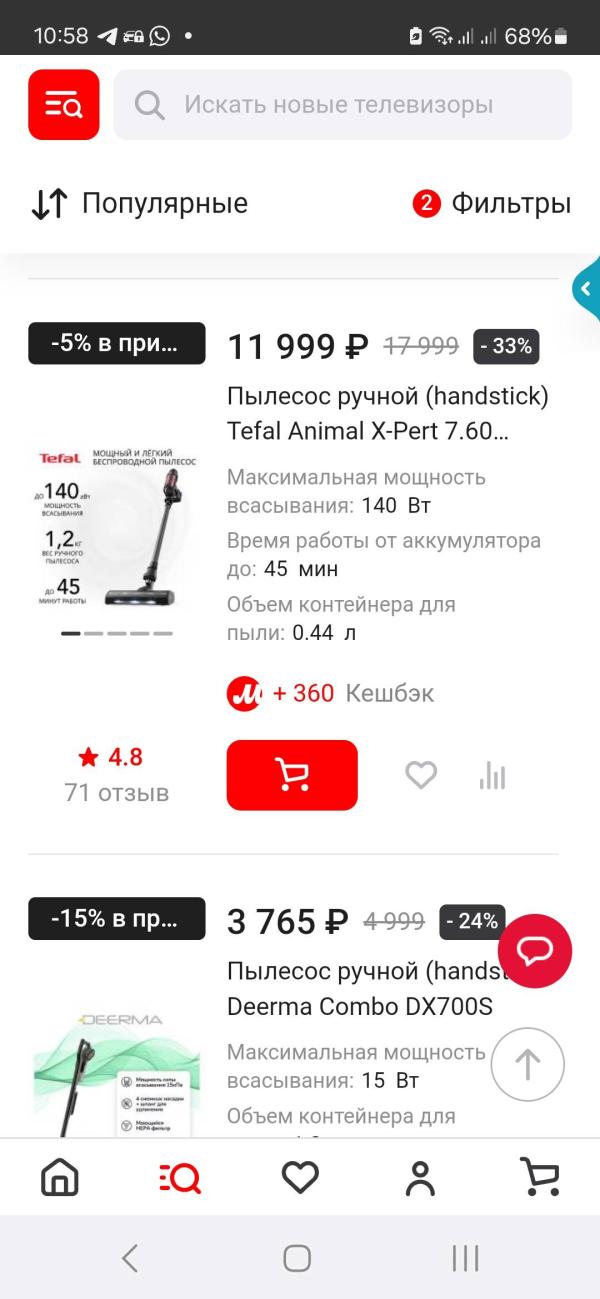Jump back to top with the arrow button

point(527,1064)
